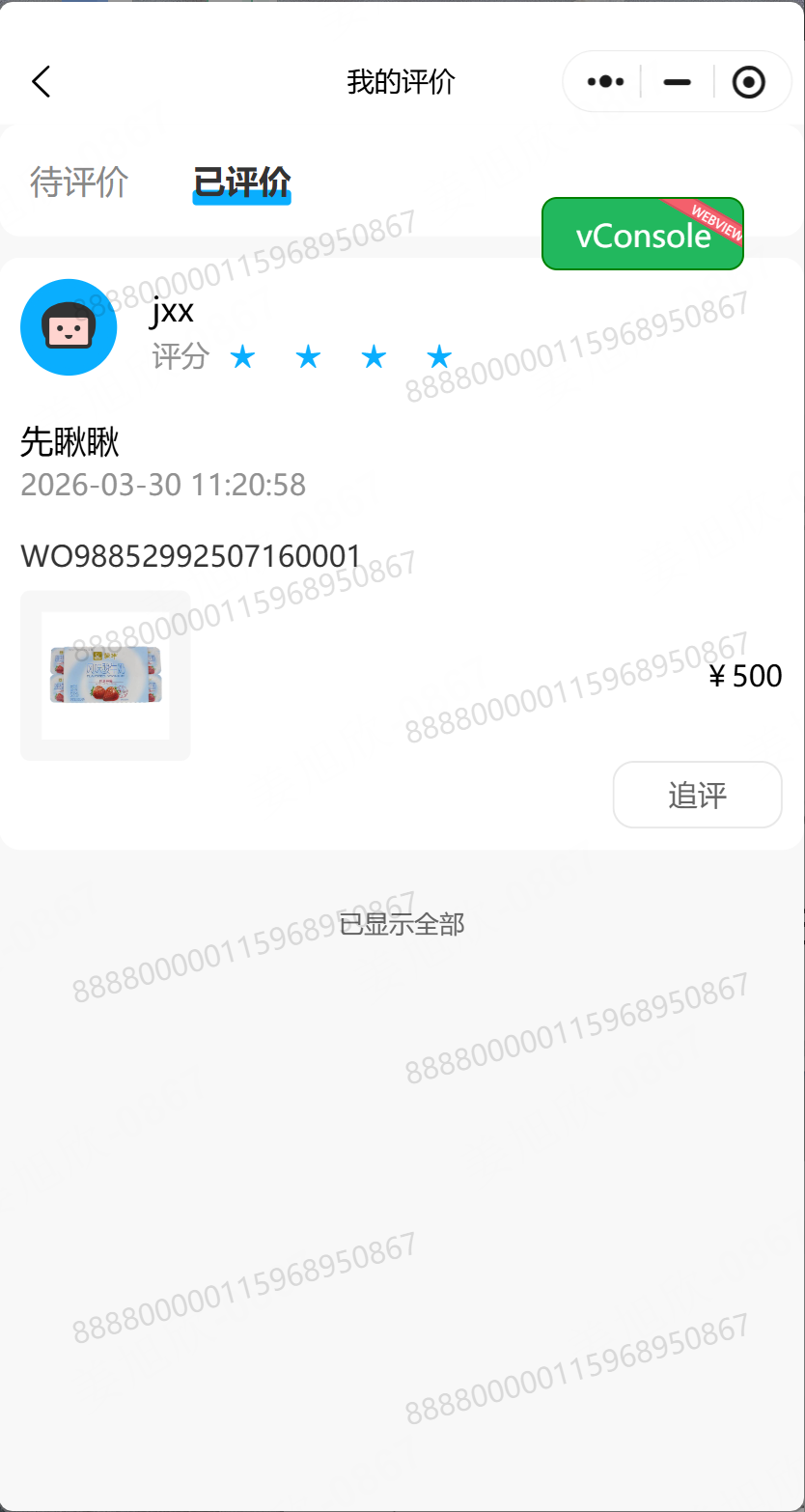
Task: Switch to the 待评价 tab
Action: (x=79, y=182)
